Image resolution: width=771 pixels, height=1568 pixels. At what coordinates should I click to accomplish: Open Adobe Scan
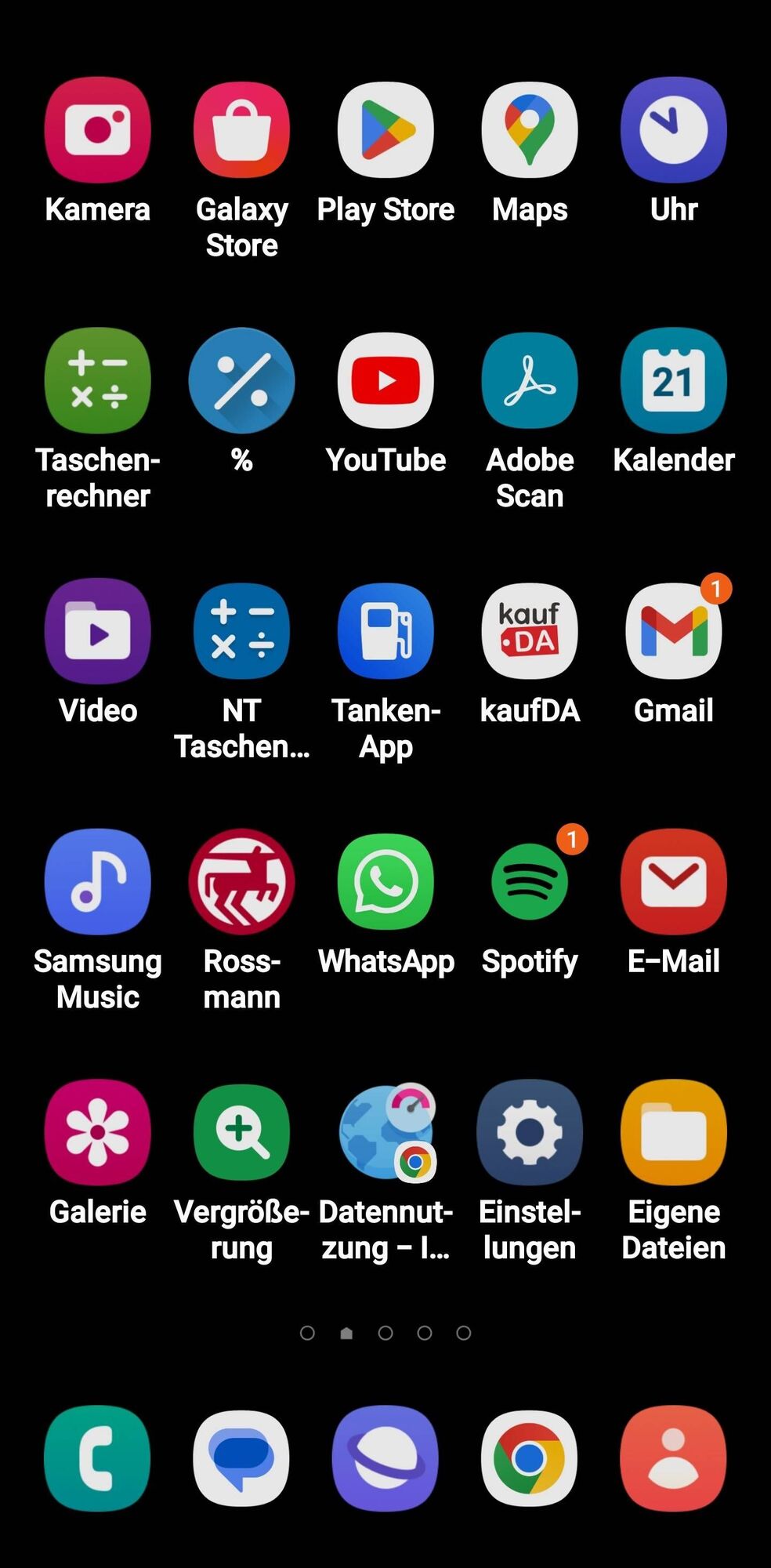pos(530,380)
